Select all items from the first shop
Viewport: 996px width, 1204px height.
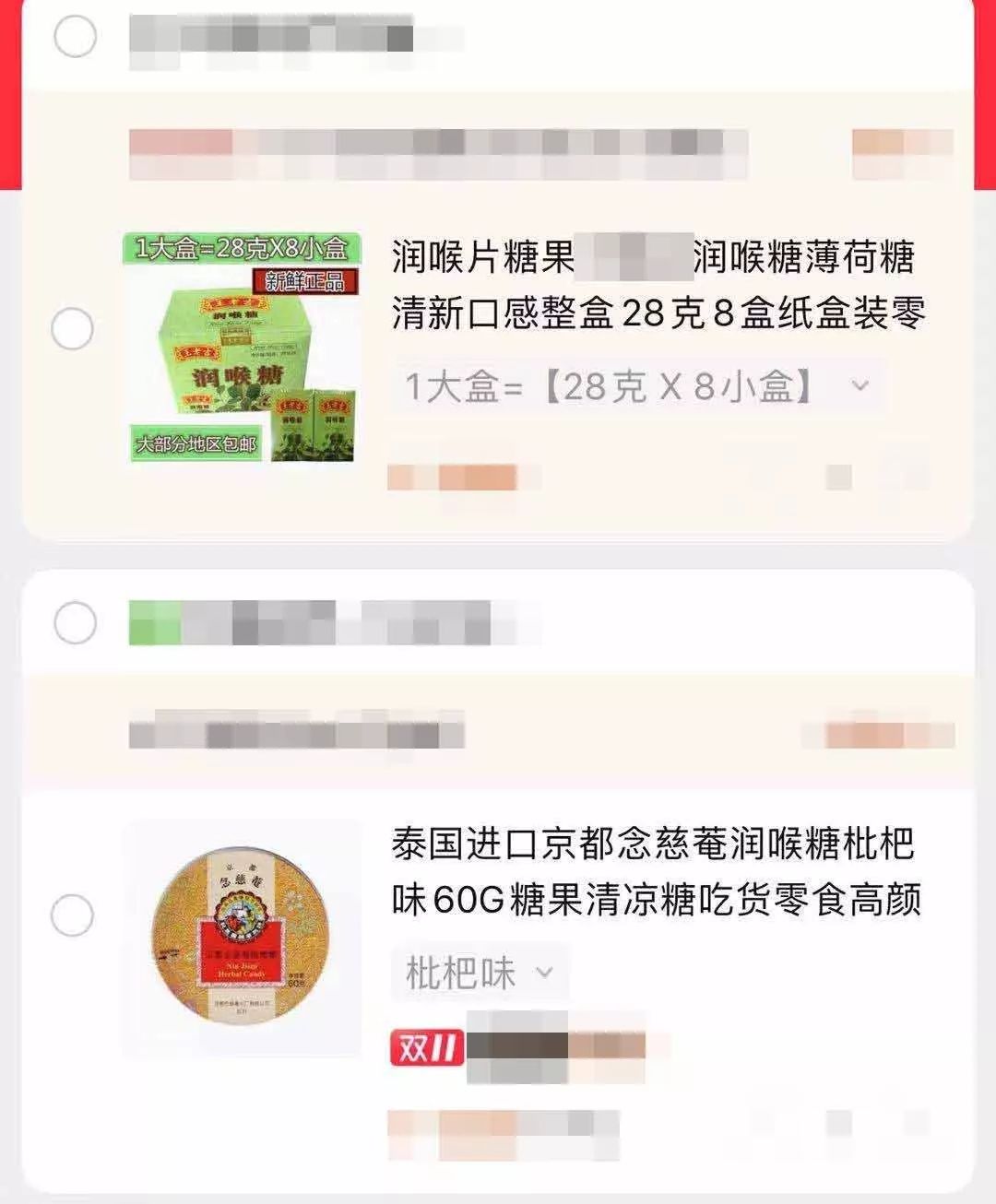[75, 37]
